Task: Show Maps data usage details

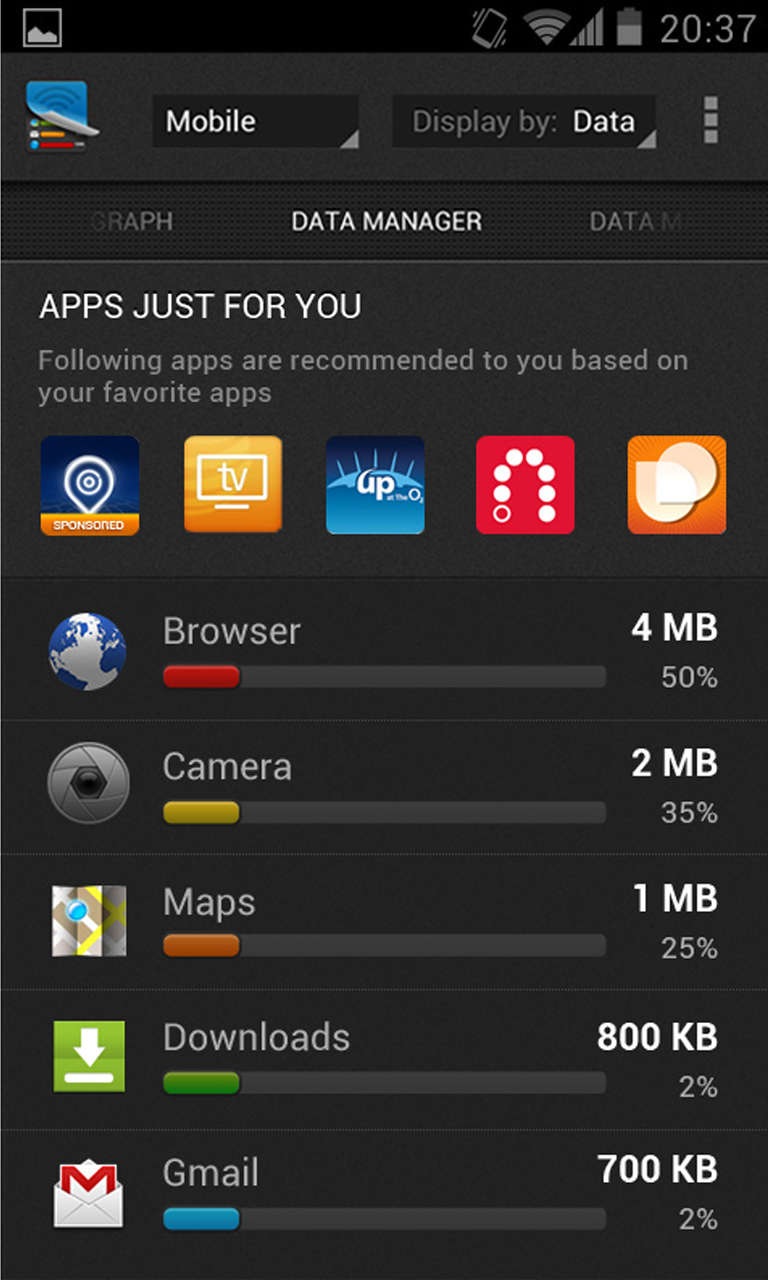Action: tap(384, 922)
